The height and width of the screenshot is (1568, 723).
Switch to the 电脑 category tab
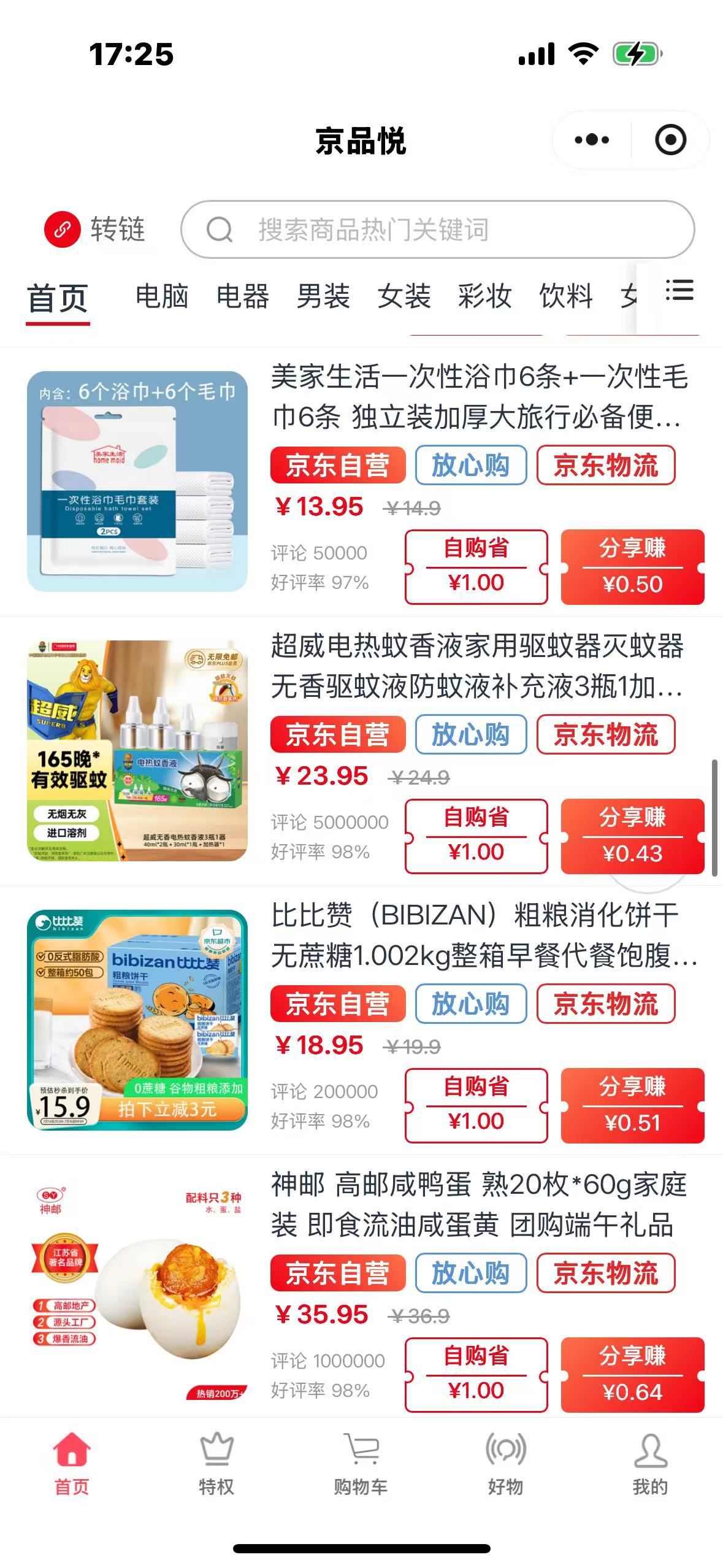(x=162, y=296)
